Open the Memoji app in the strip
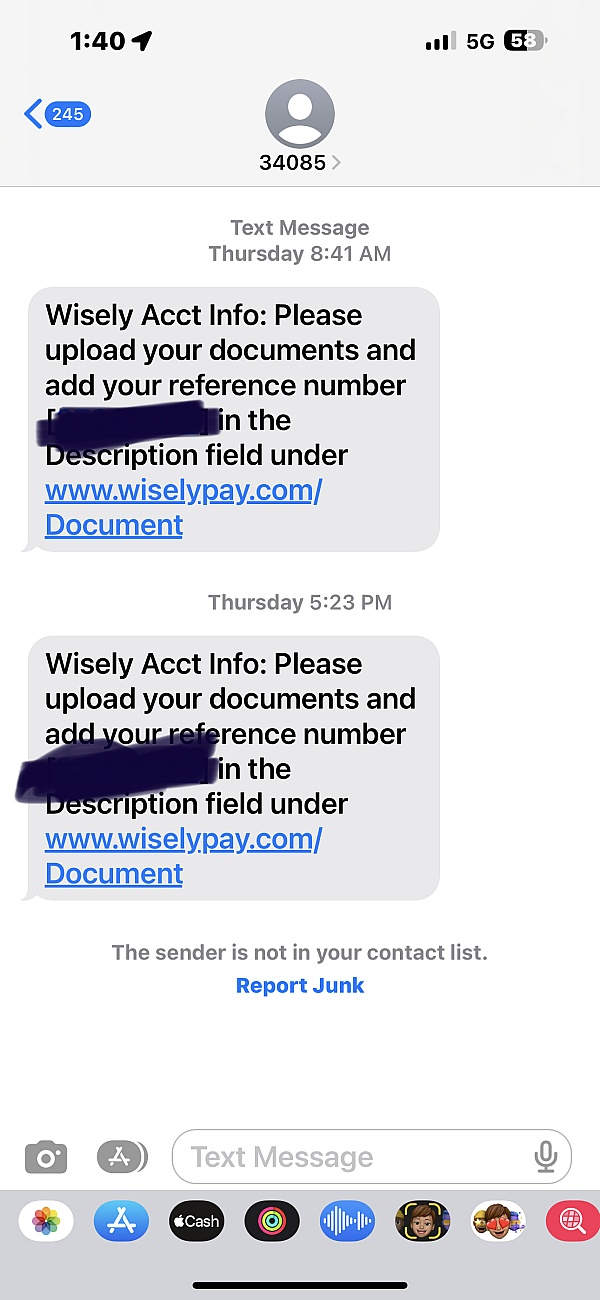 [x=422, y=1221]
